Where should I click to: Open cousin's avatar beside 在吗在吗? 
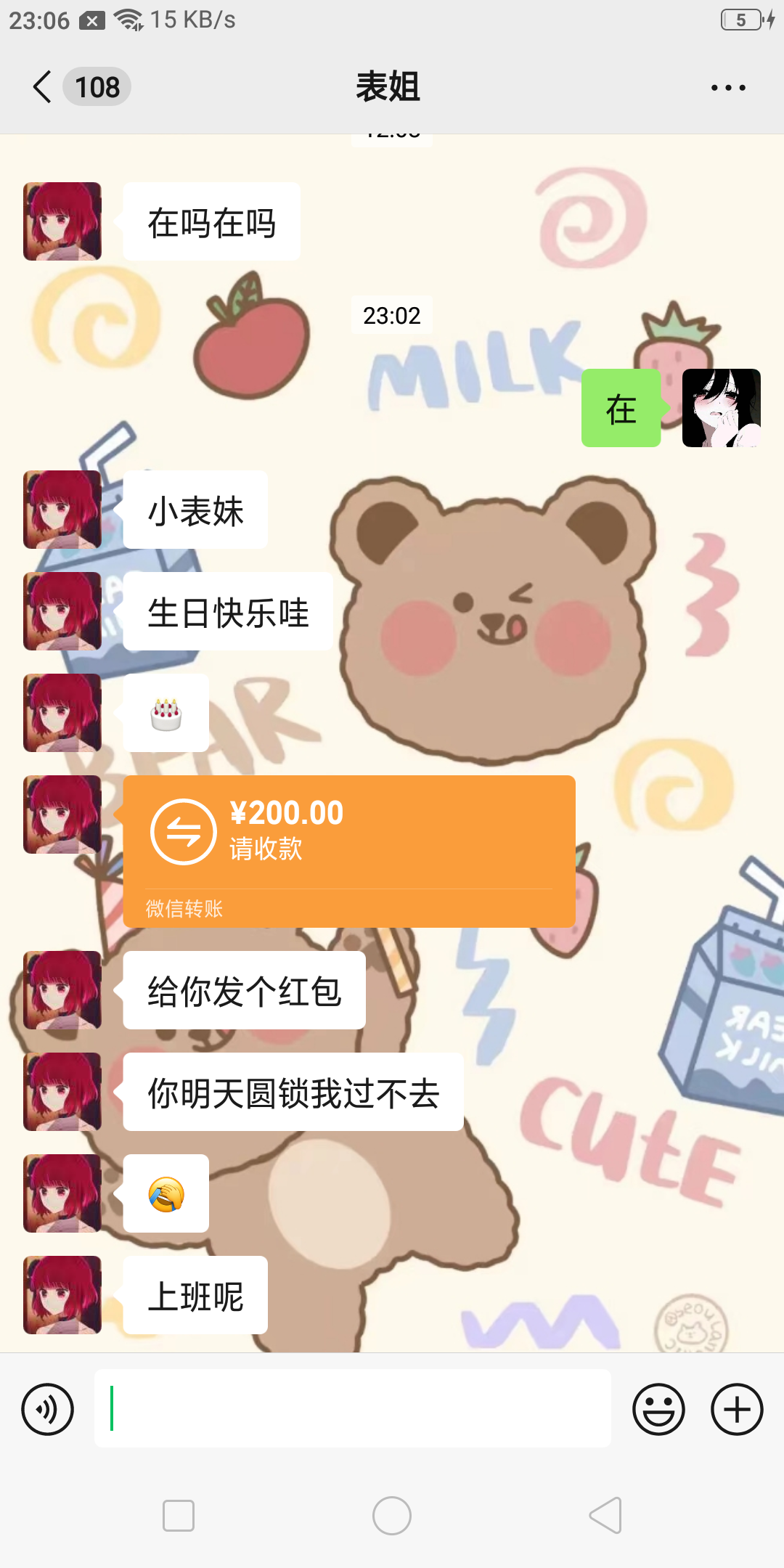tap(62, 221)
